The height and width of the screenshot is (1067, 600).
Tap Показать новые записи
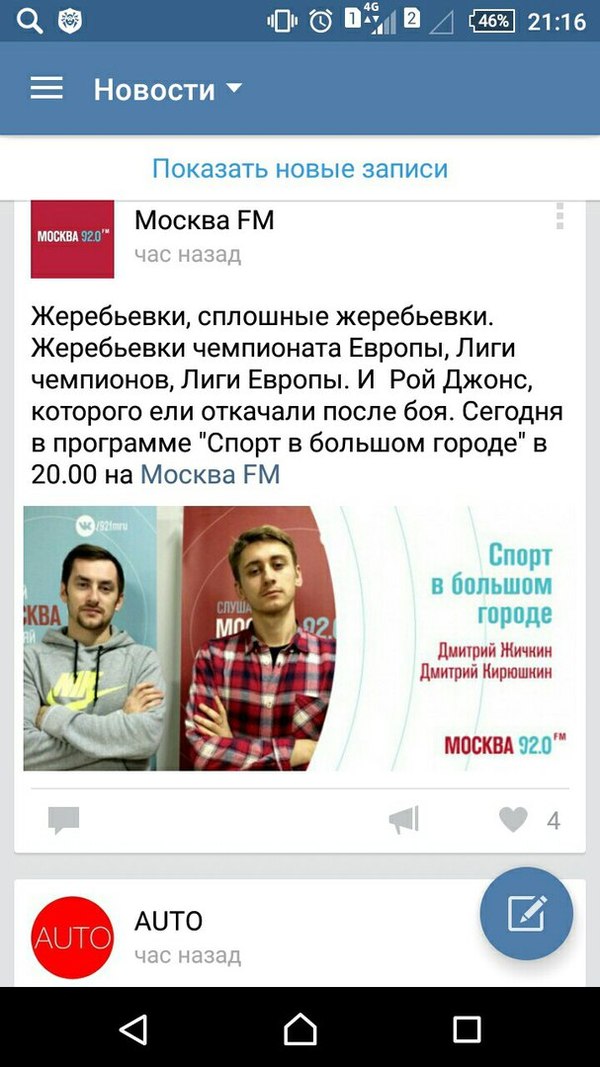(x=300, y=169)
